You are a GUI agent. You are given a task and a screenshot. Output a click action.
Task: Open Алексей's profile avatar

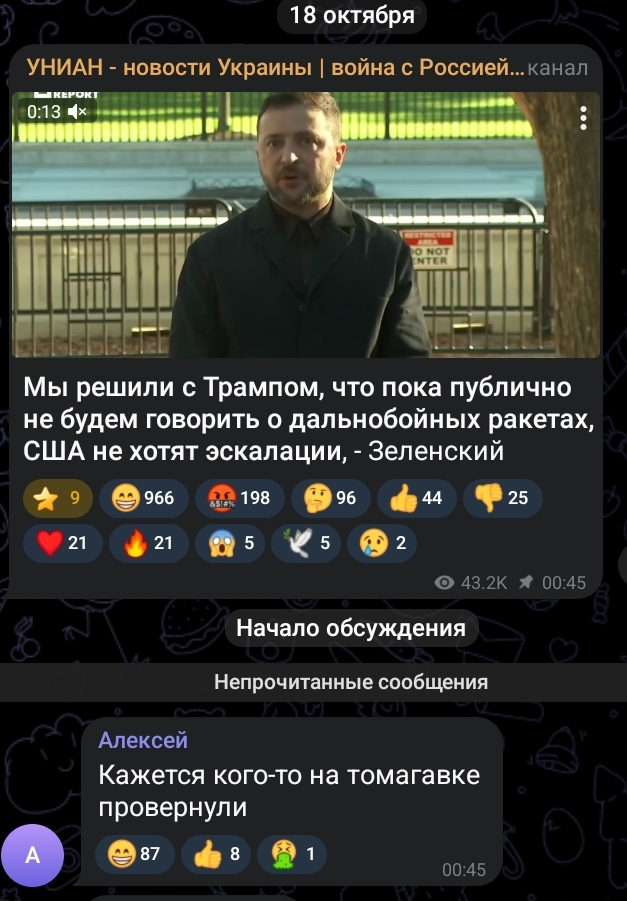(x=32, y=855)
